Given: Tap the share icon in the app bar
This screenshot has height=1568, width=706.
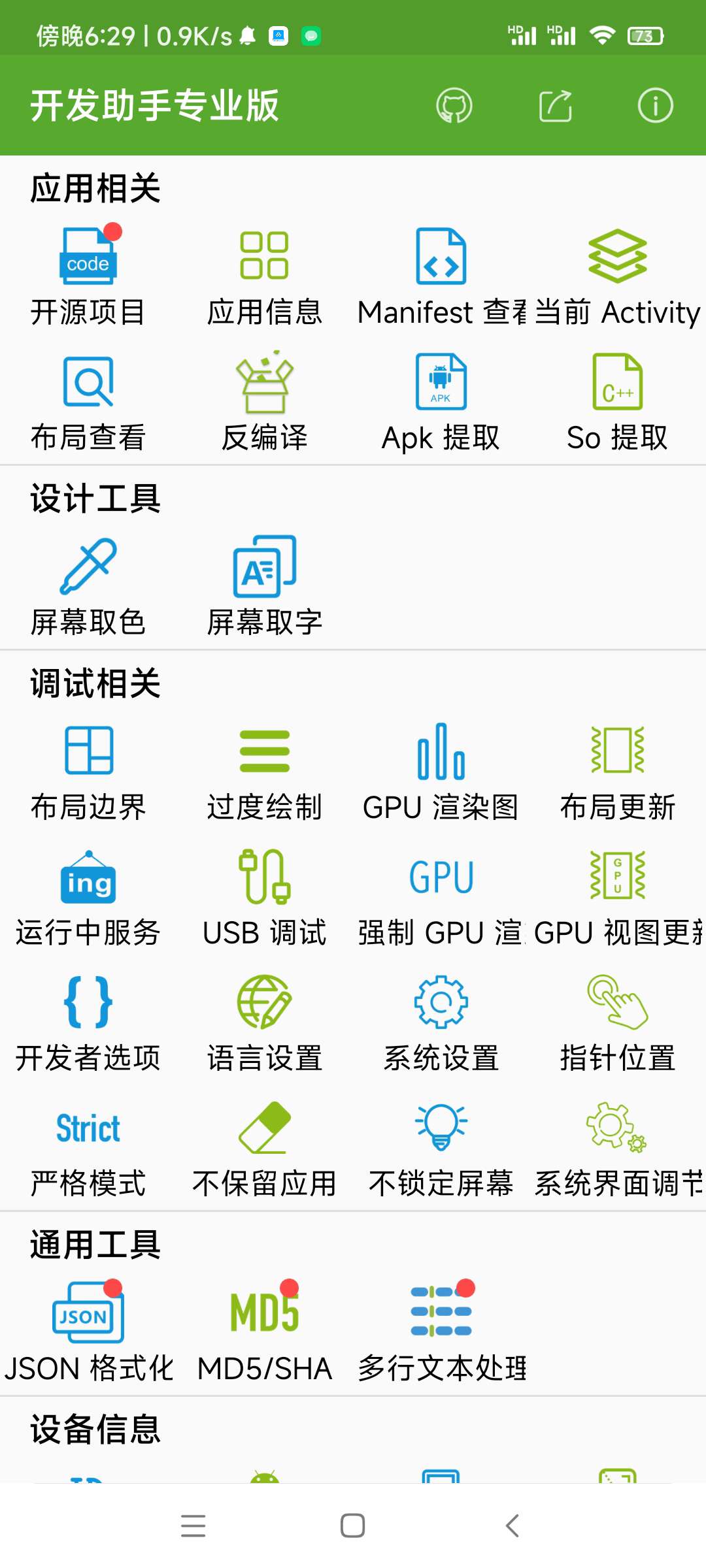Looking at the screenshot, I should tap(555, 106).
